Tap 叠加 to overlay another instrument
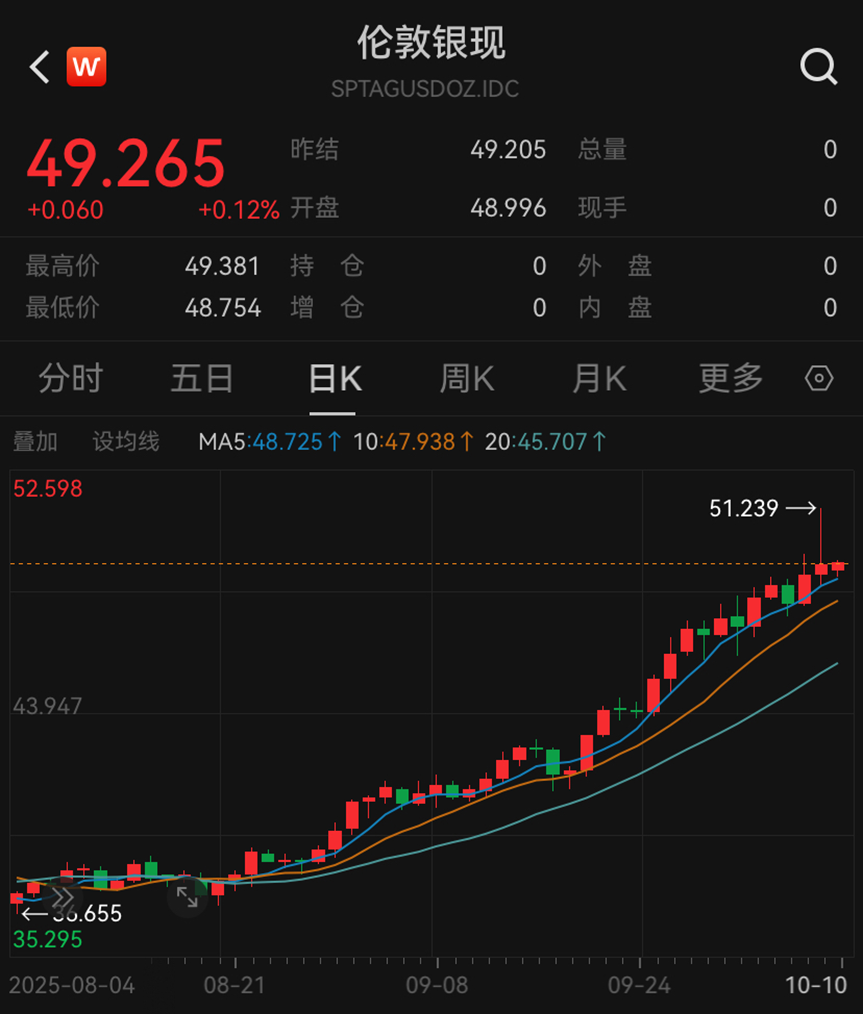The width and height of the screenshot is (863, 1014). (x=35, y=441)
